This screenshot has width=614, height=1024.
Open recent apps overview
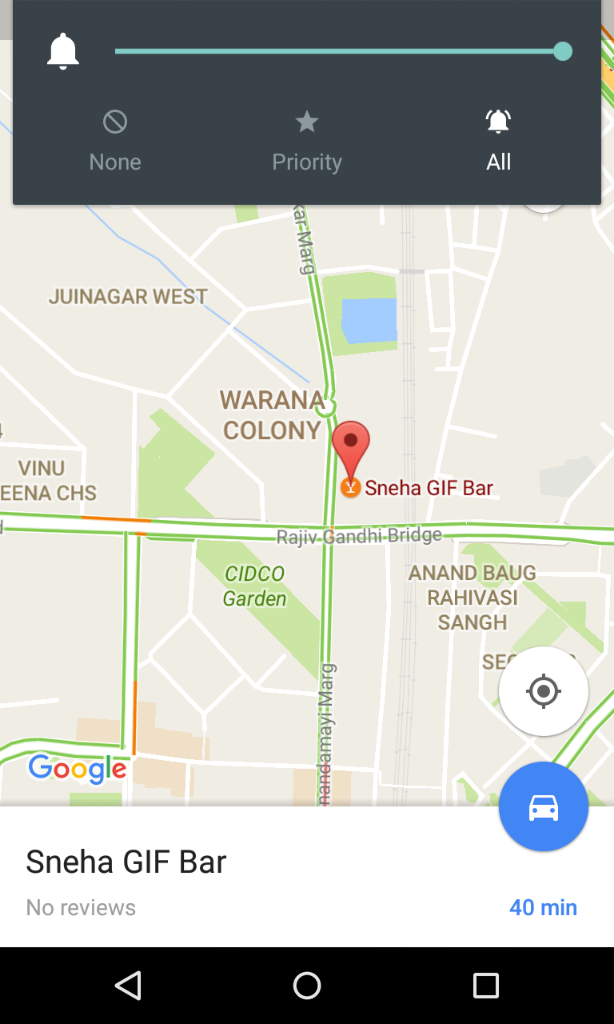coord(486,986)
